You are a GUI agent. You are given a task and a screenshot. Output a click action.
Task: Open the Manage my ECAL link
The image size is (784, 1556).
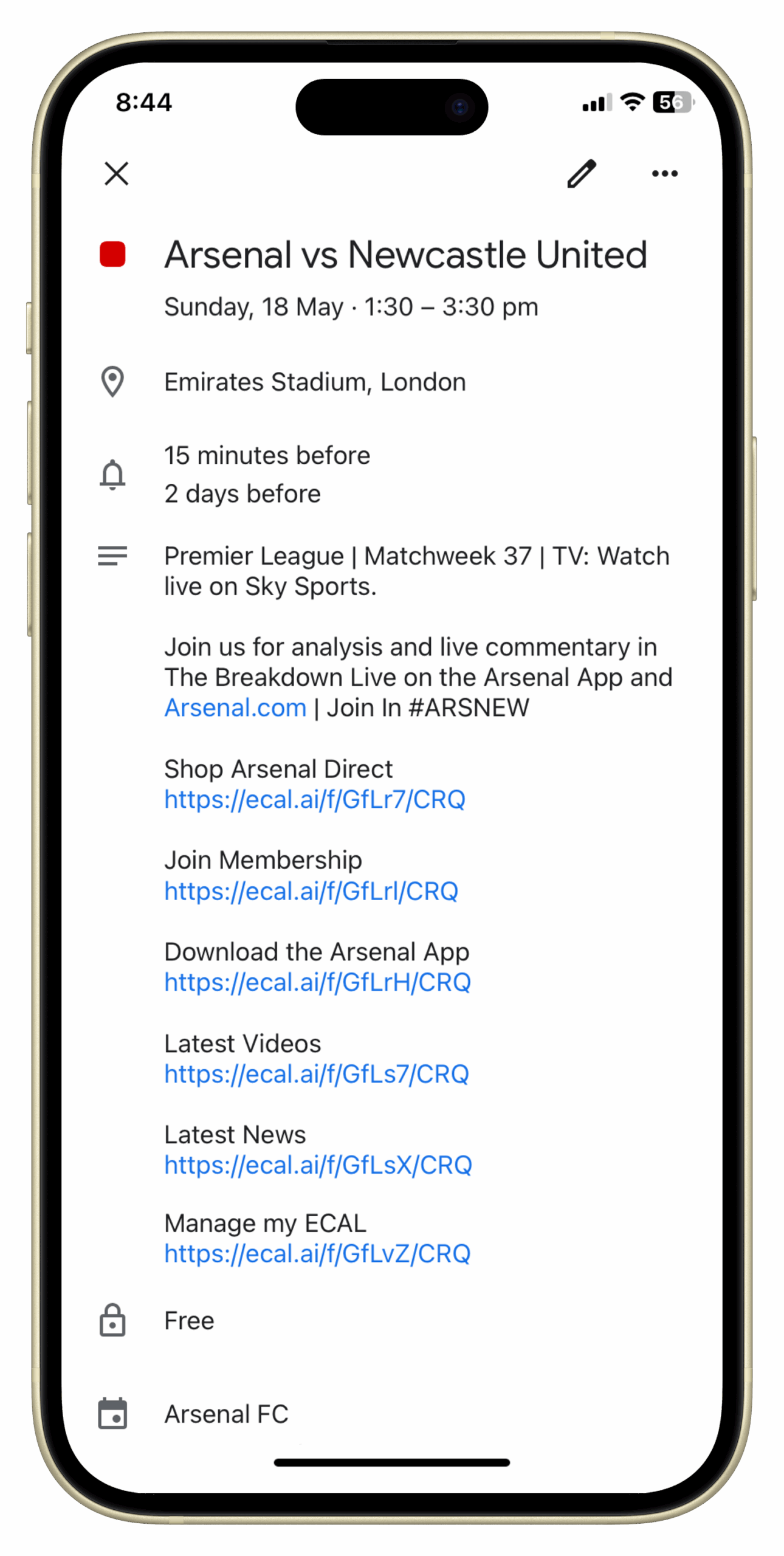pos(317,1254)
